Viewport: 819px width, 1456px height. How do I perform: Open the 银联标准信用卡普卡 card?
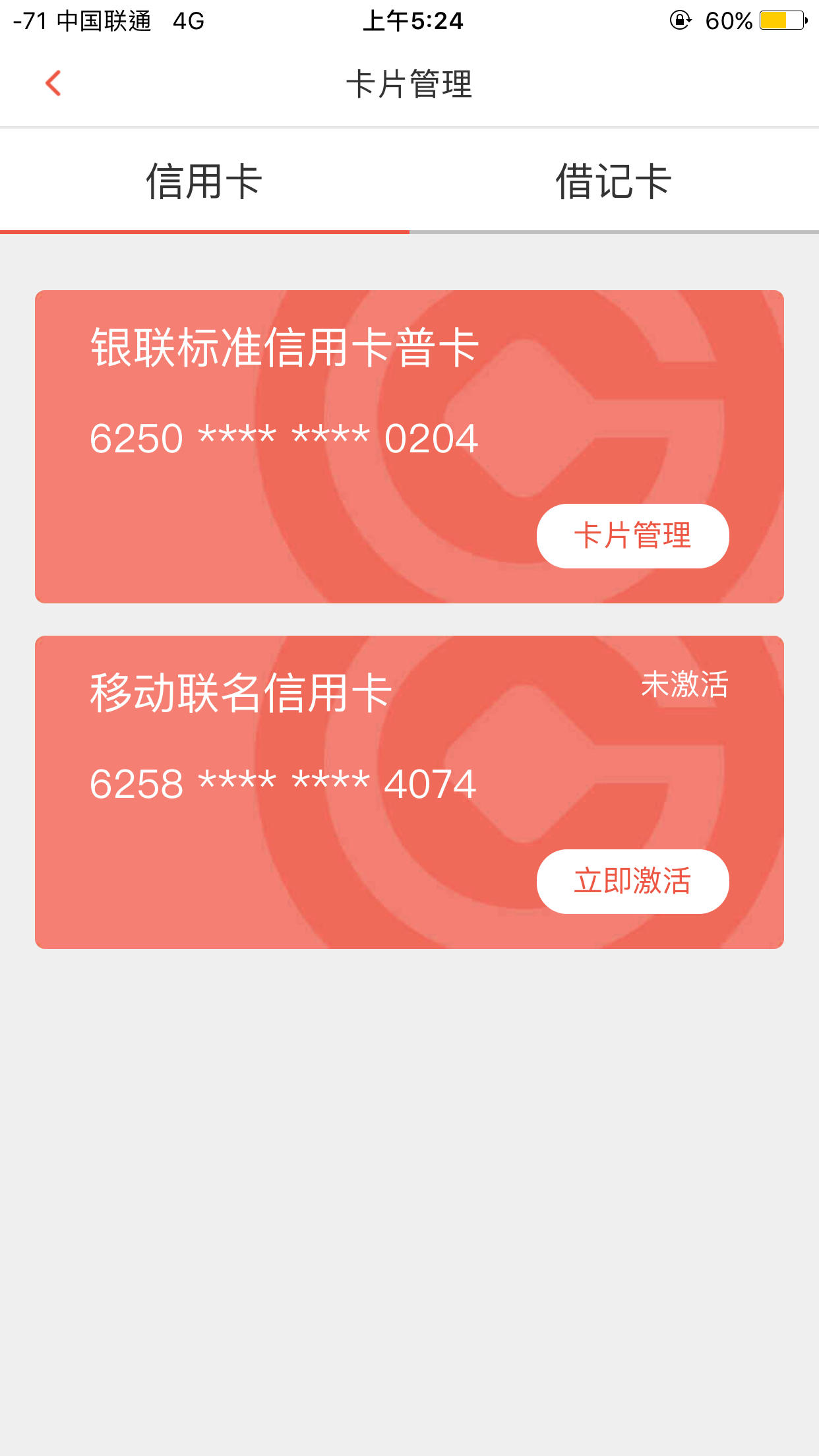point(409,446)
